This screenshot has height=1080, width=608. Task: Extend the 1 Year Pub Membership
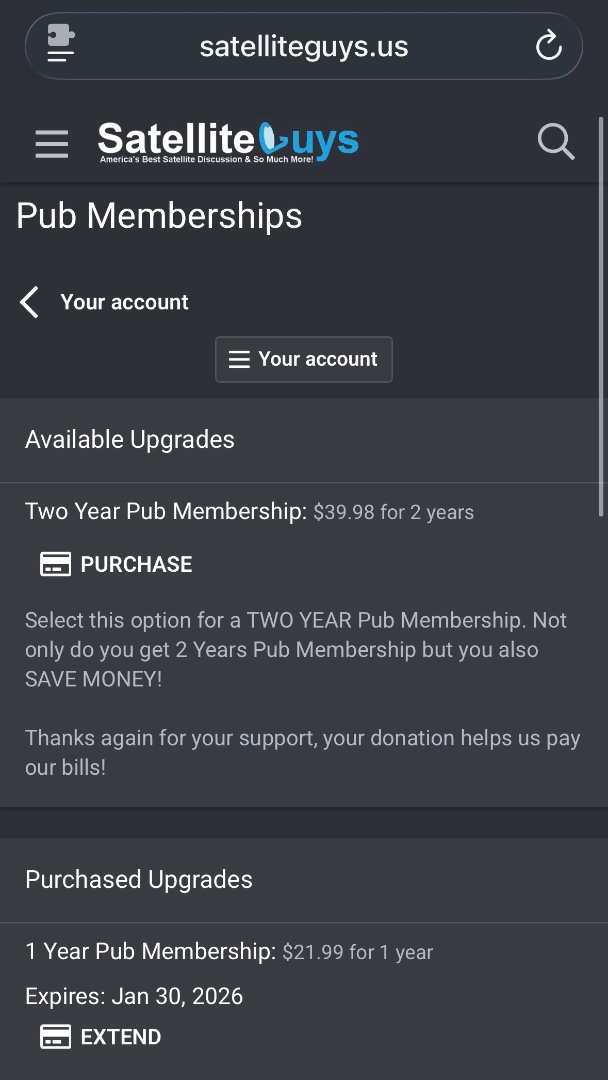tap(101, 1037)
